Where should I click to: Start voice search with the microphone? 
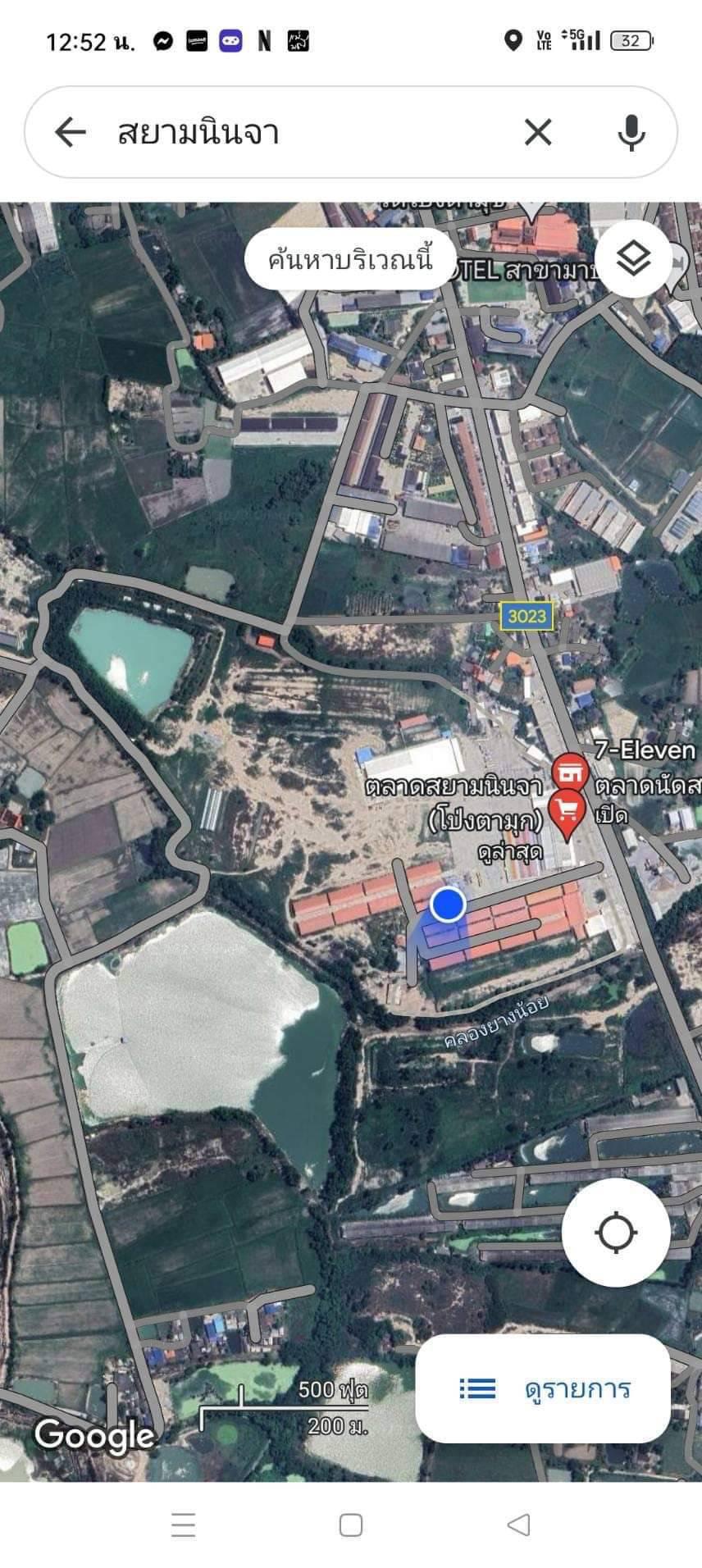[631, 132]
